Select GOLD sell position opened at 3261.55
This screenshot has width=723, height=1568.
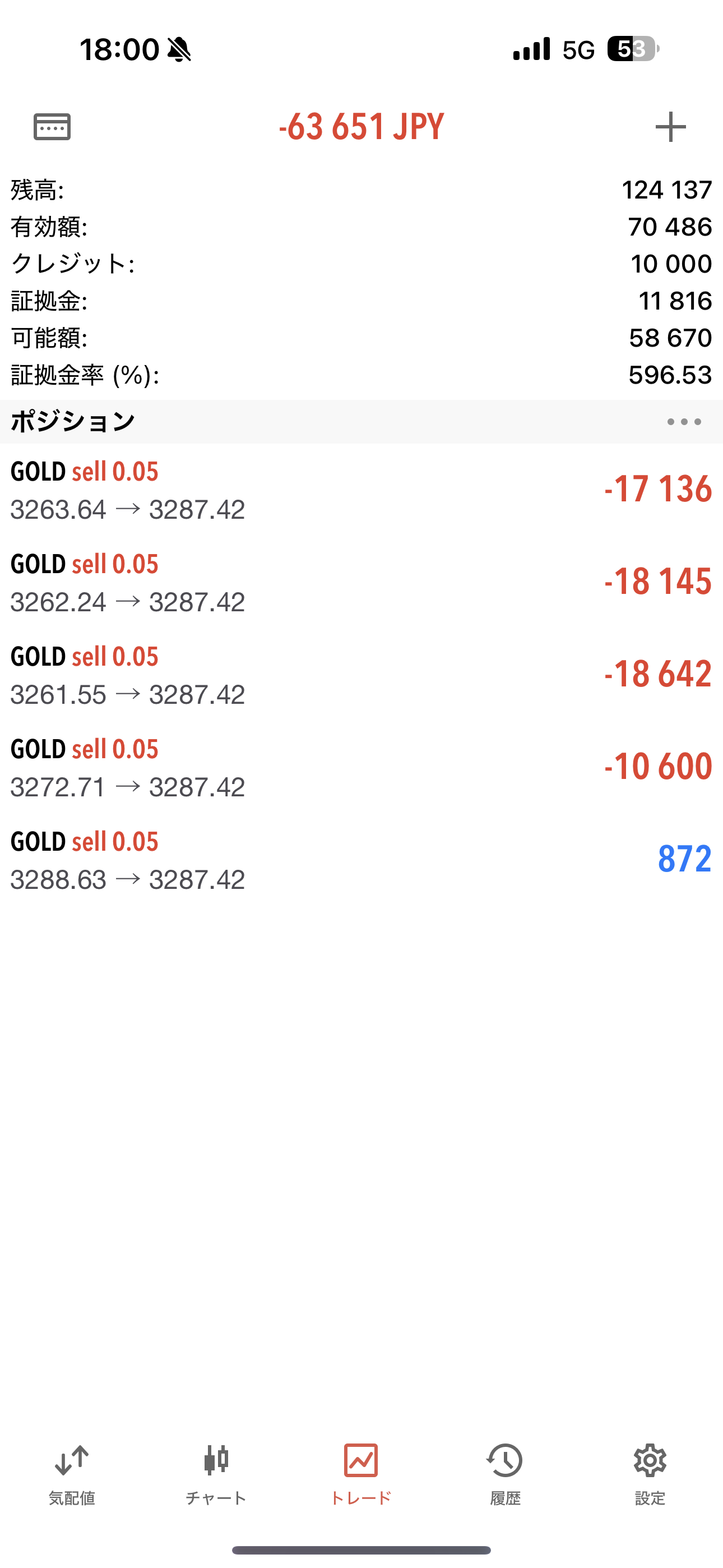coord(361,675)
